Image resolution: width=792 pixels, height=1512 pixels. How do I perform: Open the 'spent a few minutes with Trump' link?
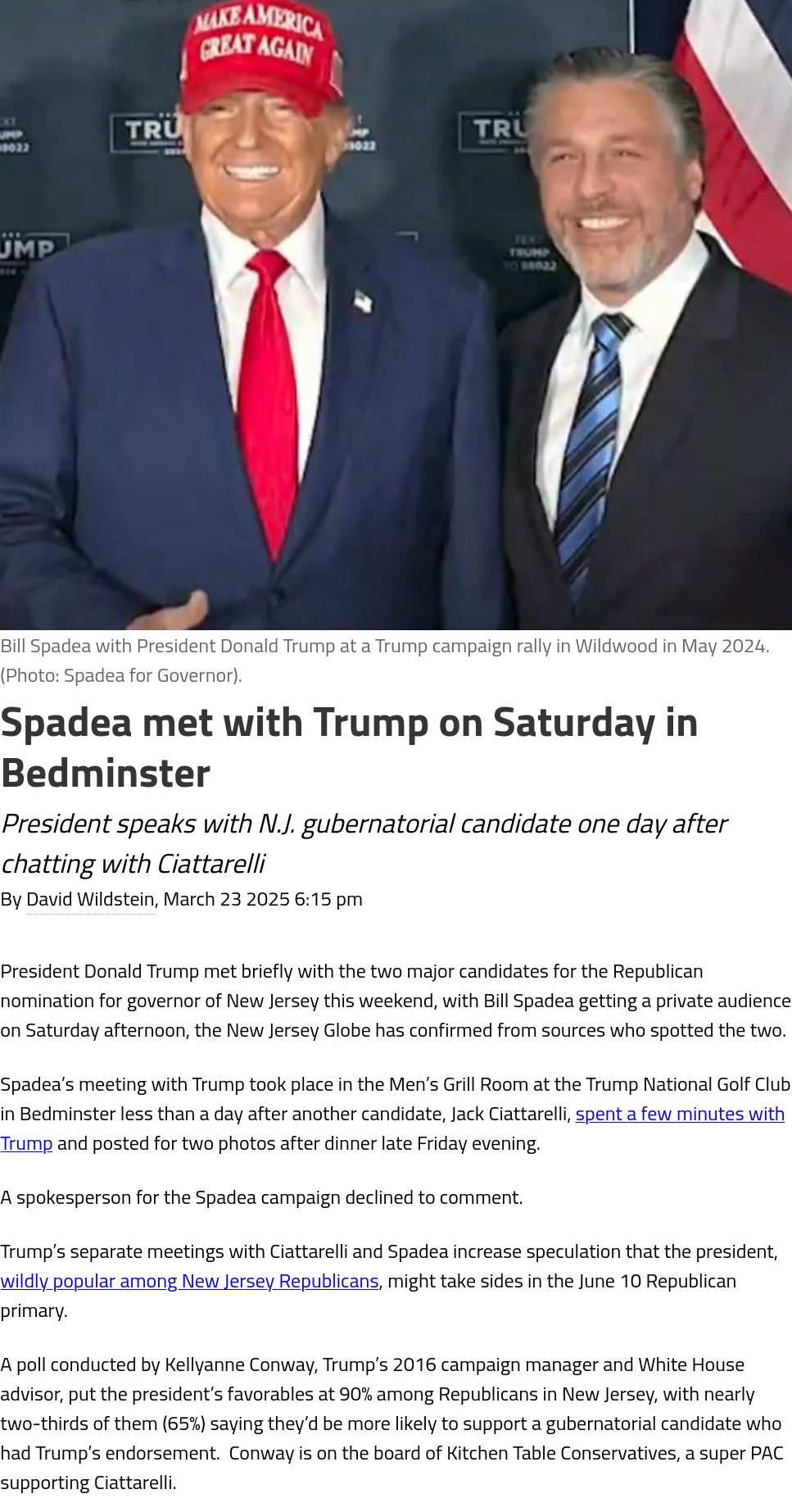click(x=680, y=1114)
